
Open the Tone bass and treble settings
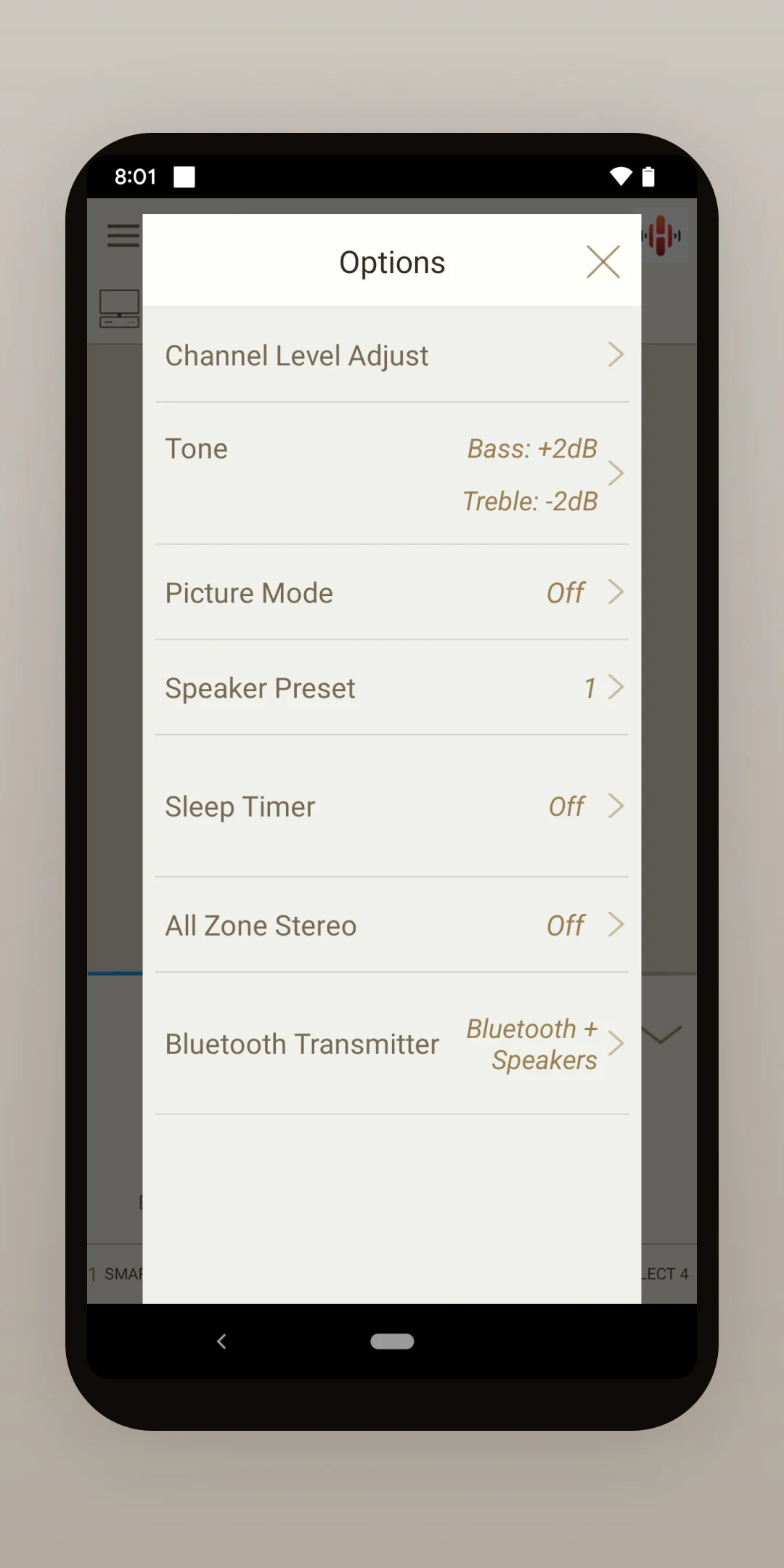[x=392, y=473]
